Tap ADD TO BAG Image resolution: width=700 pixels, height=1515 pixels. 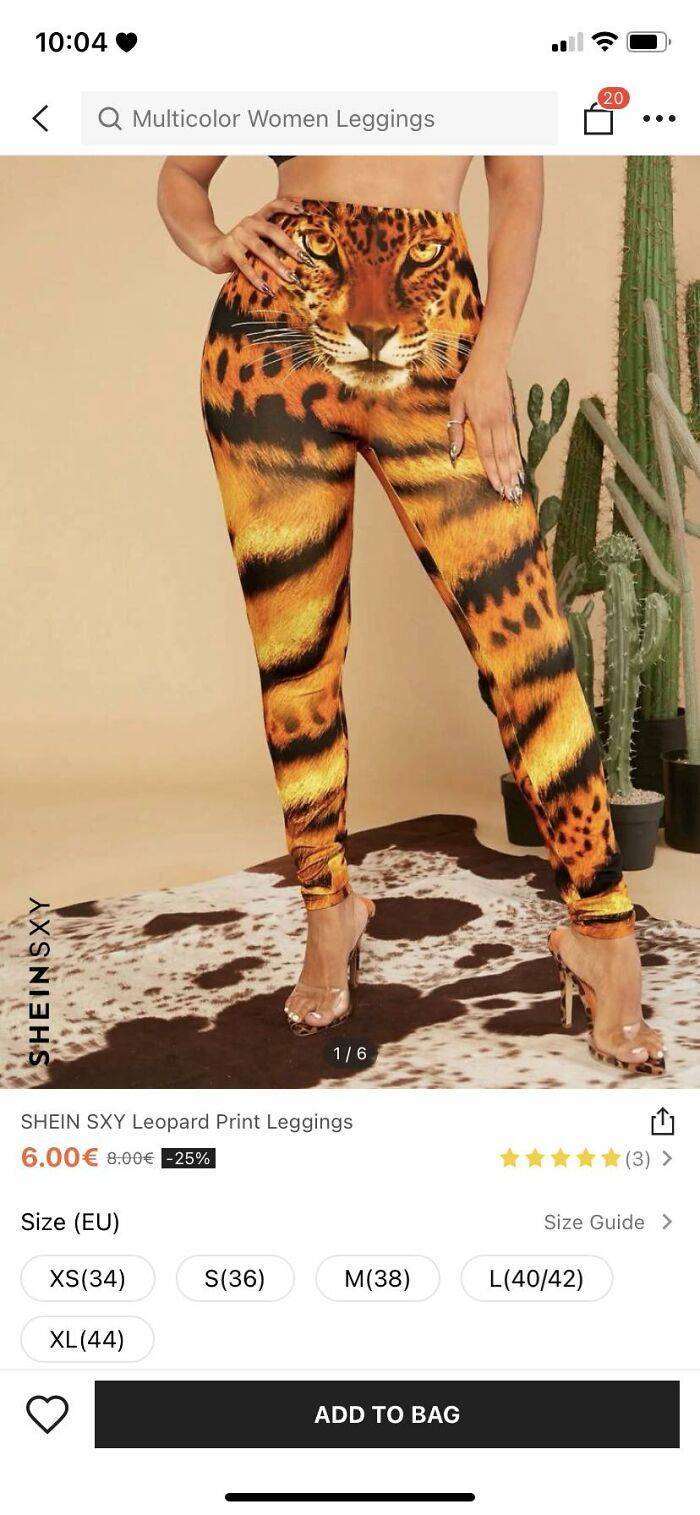point(387,1414)
